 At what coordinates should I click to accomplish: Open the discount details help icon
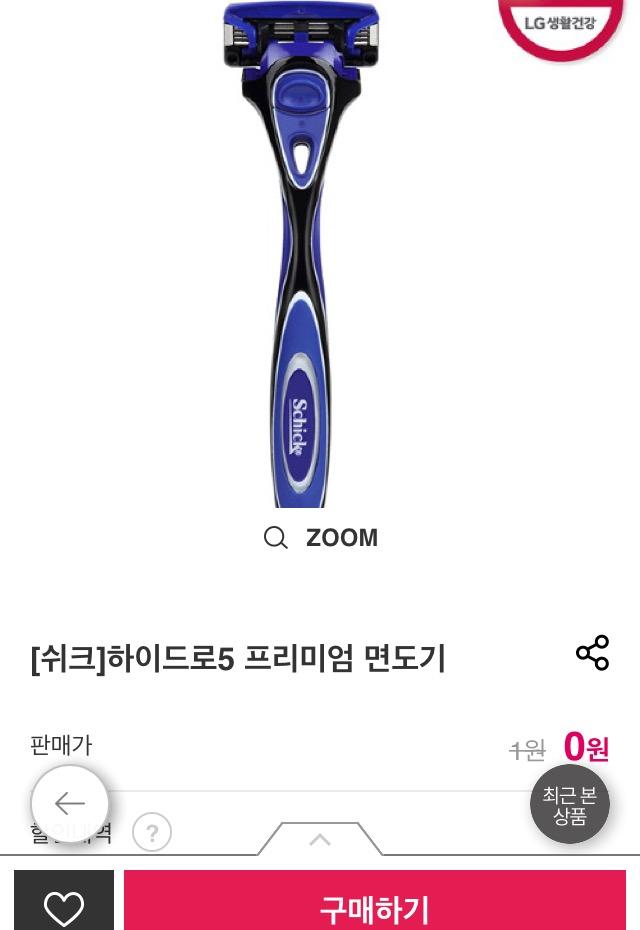[x=152, y=832]
